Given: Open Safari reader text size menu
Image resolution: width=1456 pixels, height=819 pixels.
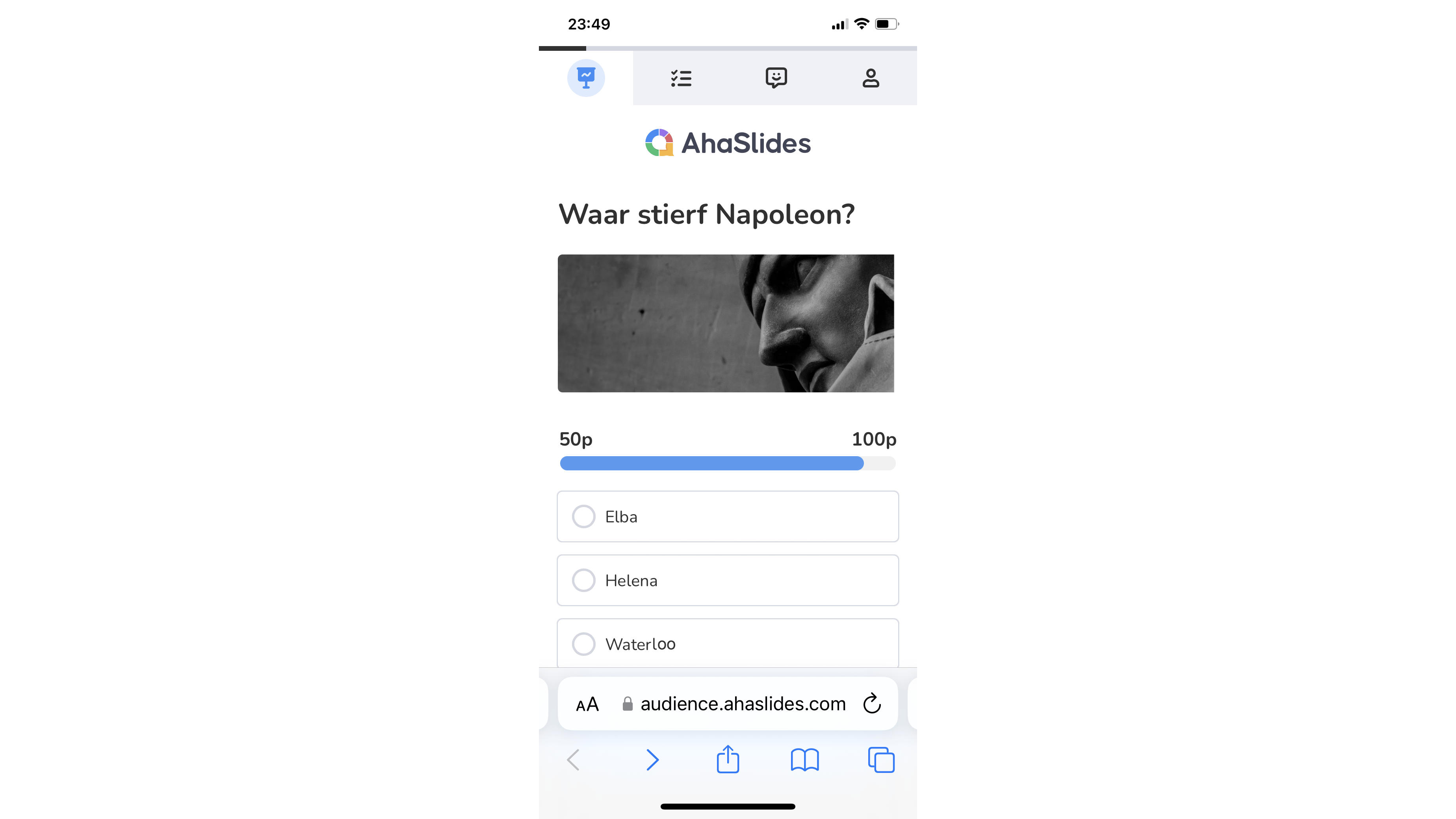Looking at the screenshot, I should coord(587,704).
